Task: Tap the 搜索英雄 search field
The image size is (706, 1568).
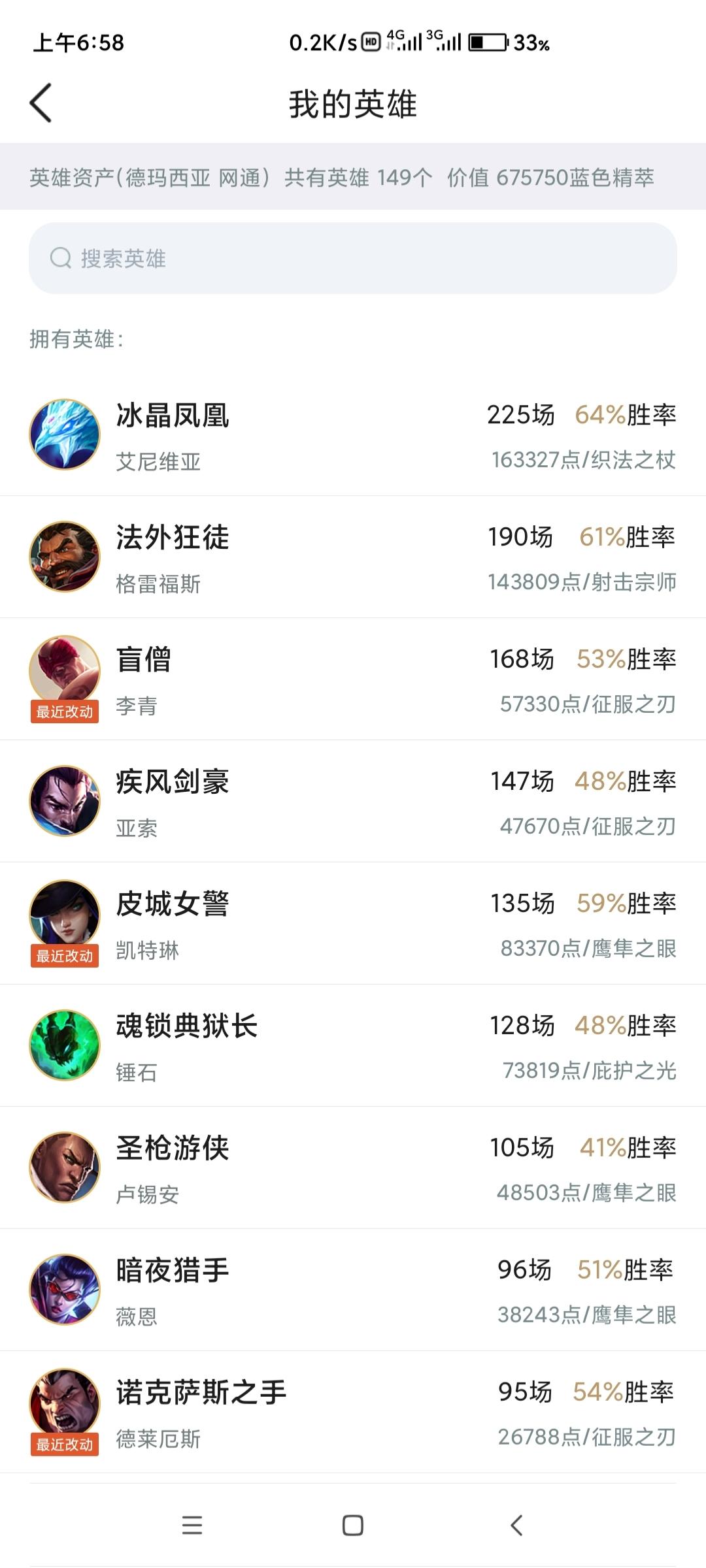Action: click(353, 258)
